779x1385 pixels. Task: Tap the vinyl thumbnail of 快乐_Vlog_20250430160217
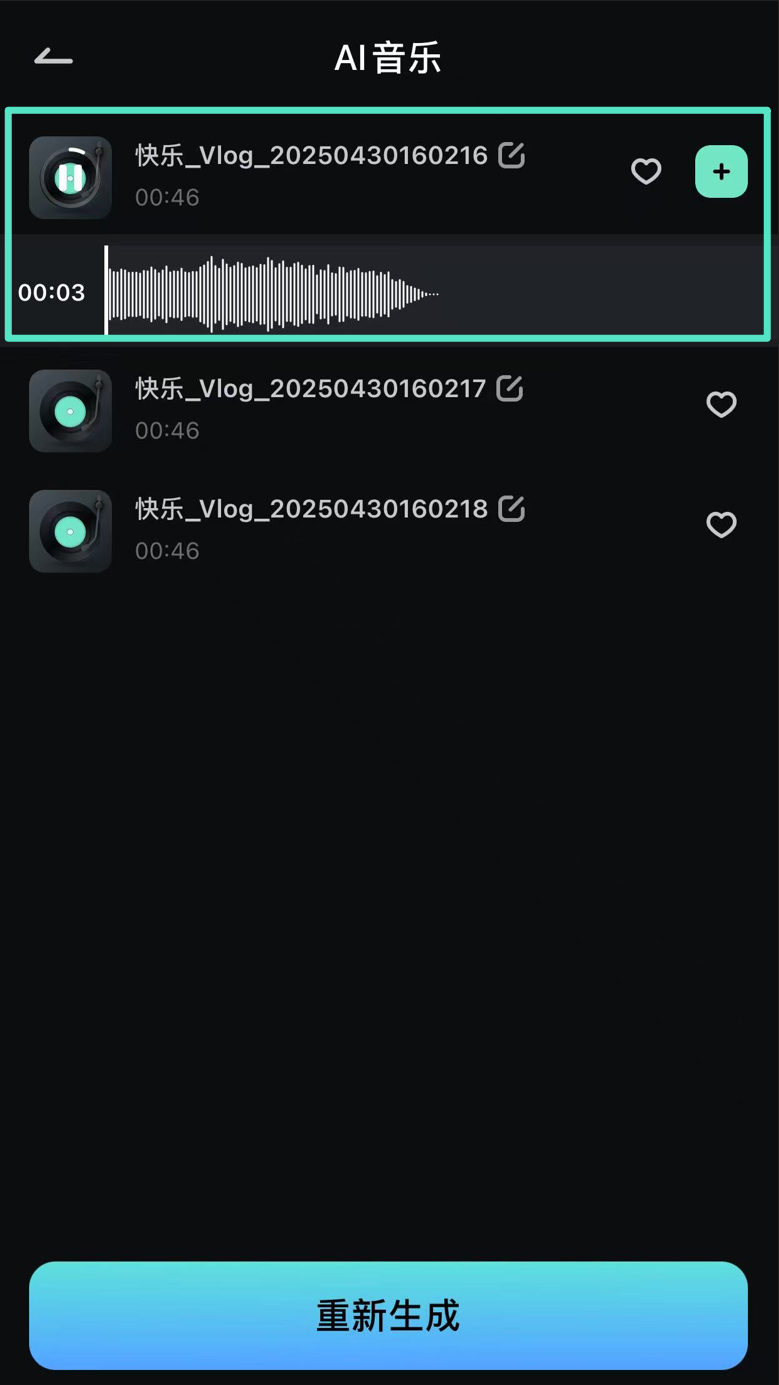click(70, 410)
